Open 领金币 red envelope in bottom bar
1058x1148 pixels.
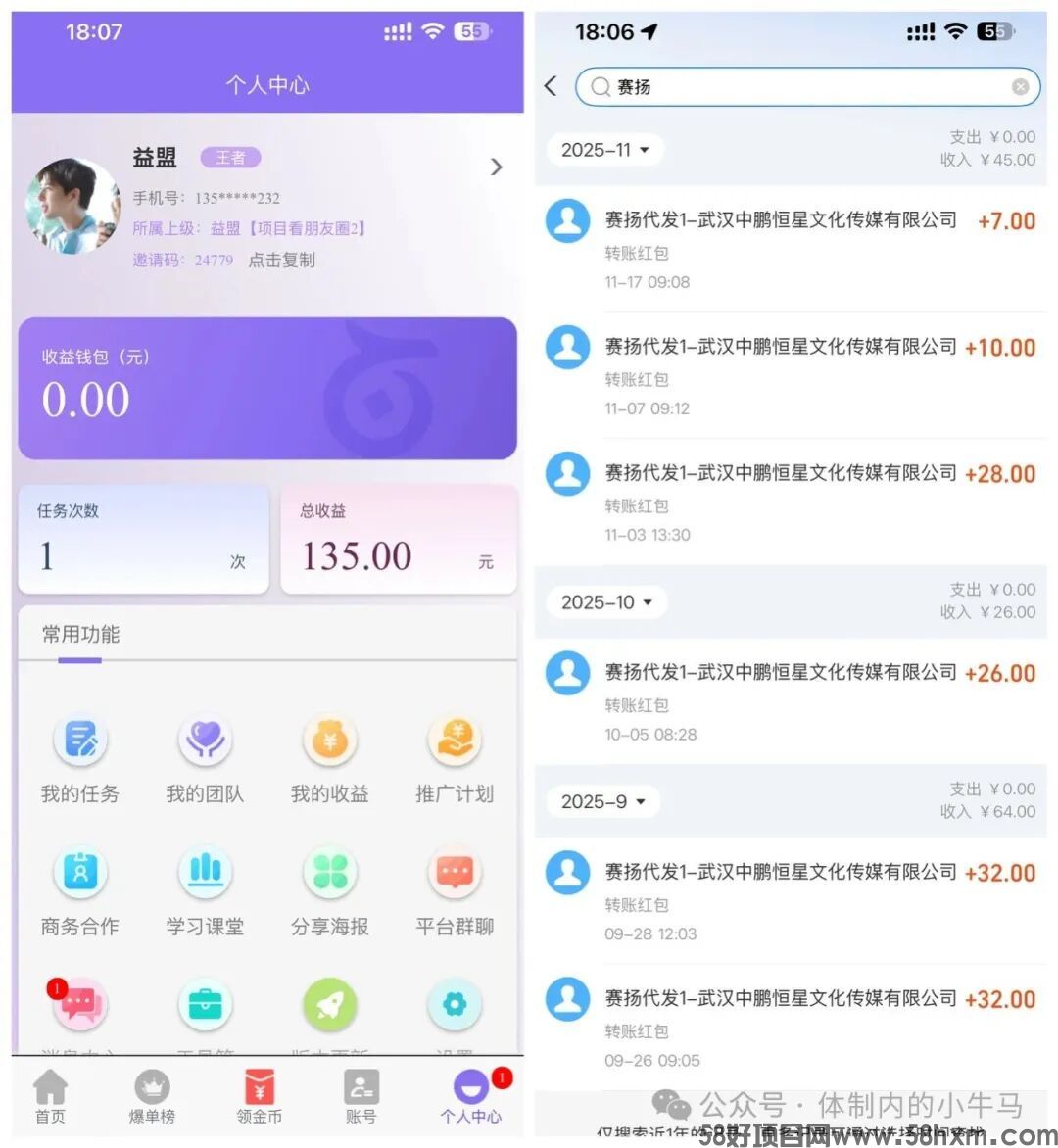(259, 1090)
